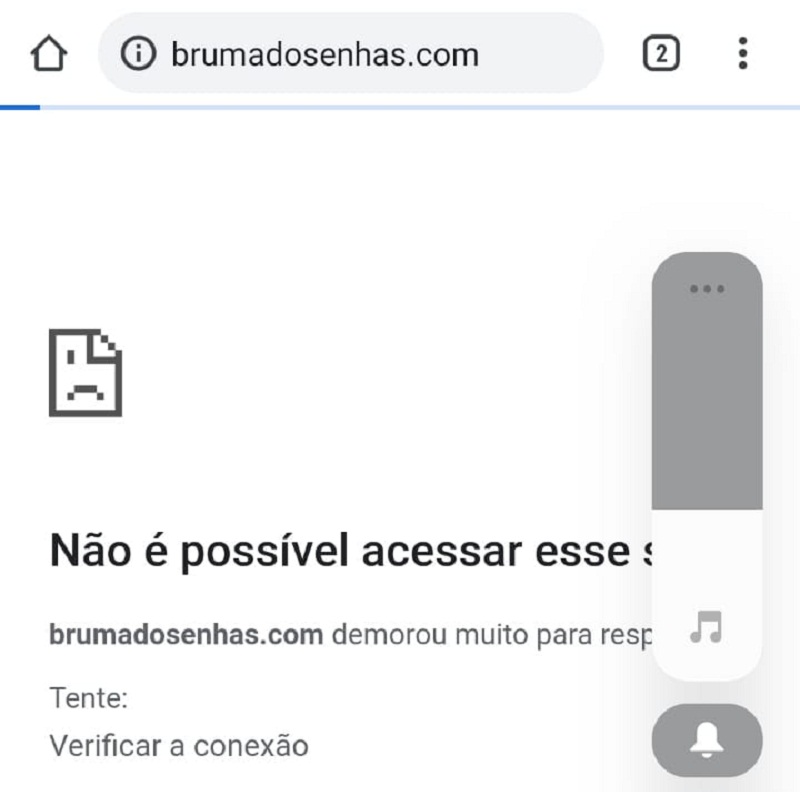The width and height of the screenshot is (800, 792).
Task: Open the tab switcher showing 2 tabs
Action: (661, 54)
